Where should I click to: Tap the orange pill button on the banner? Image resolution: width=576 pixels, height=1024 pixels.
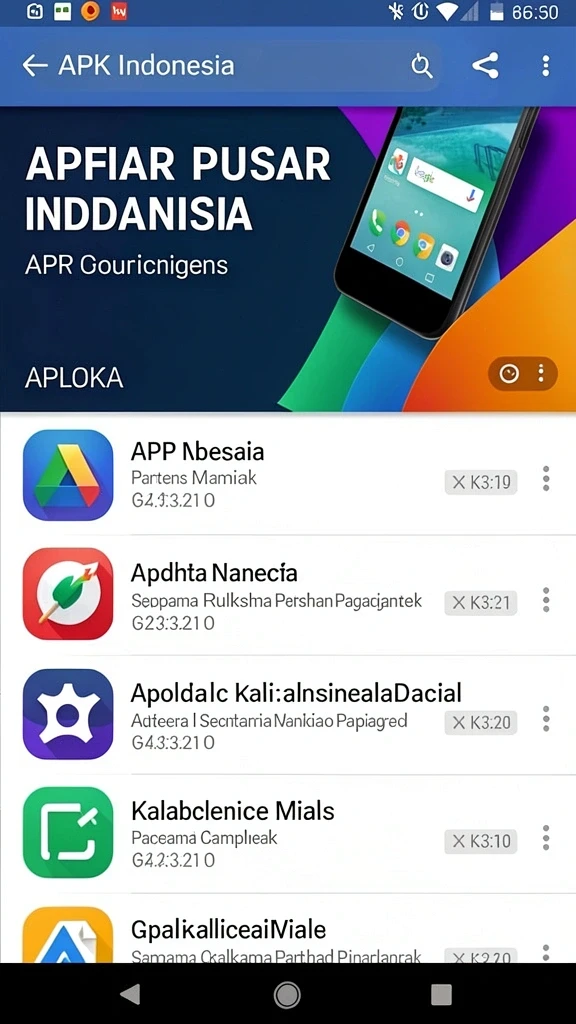click(522, 374)
